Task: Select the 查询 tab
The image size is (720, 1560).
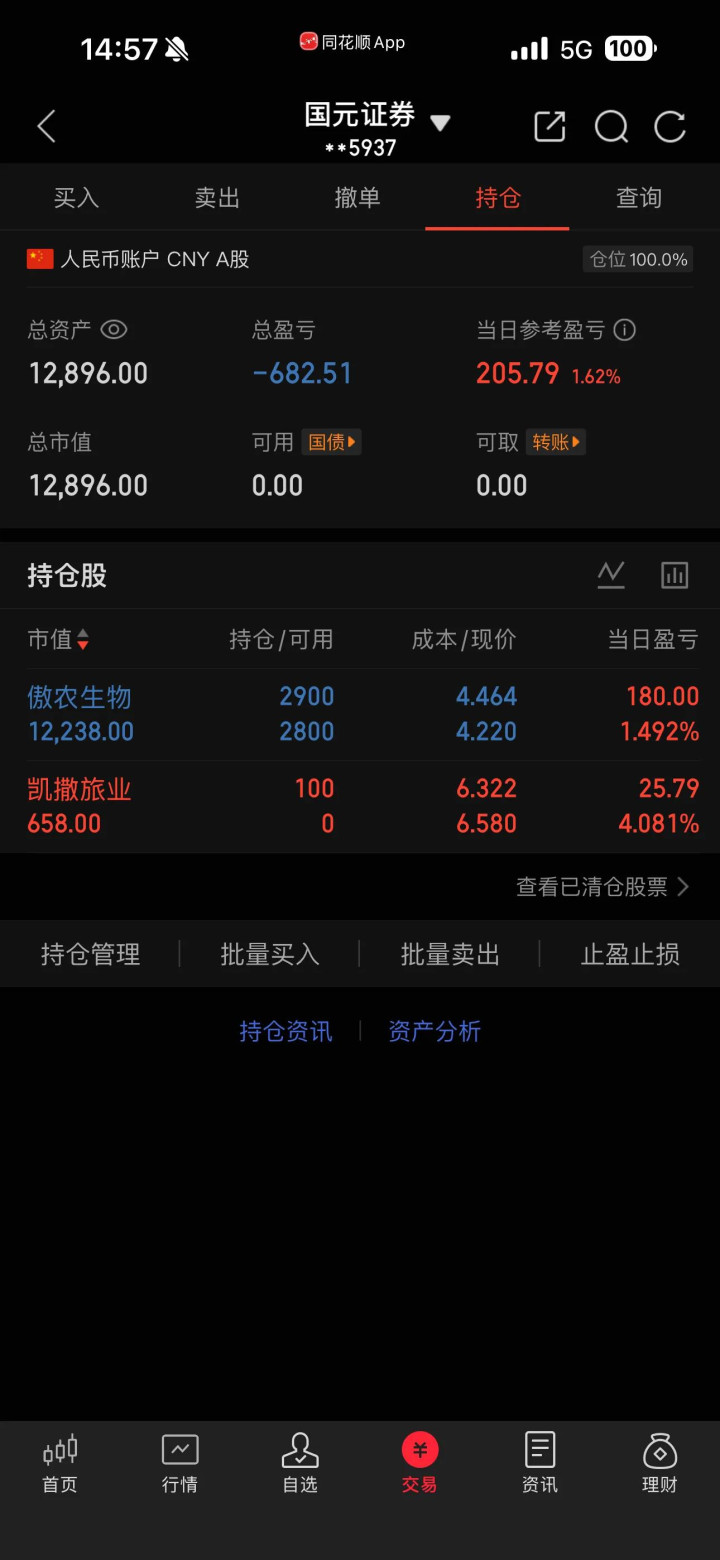Action: pyautogui.click(x=639, y=198)
